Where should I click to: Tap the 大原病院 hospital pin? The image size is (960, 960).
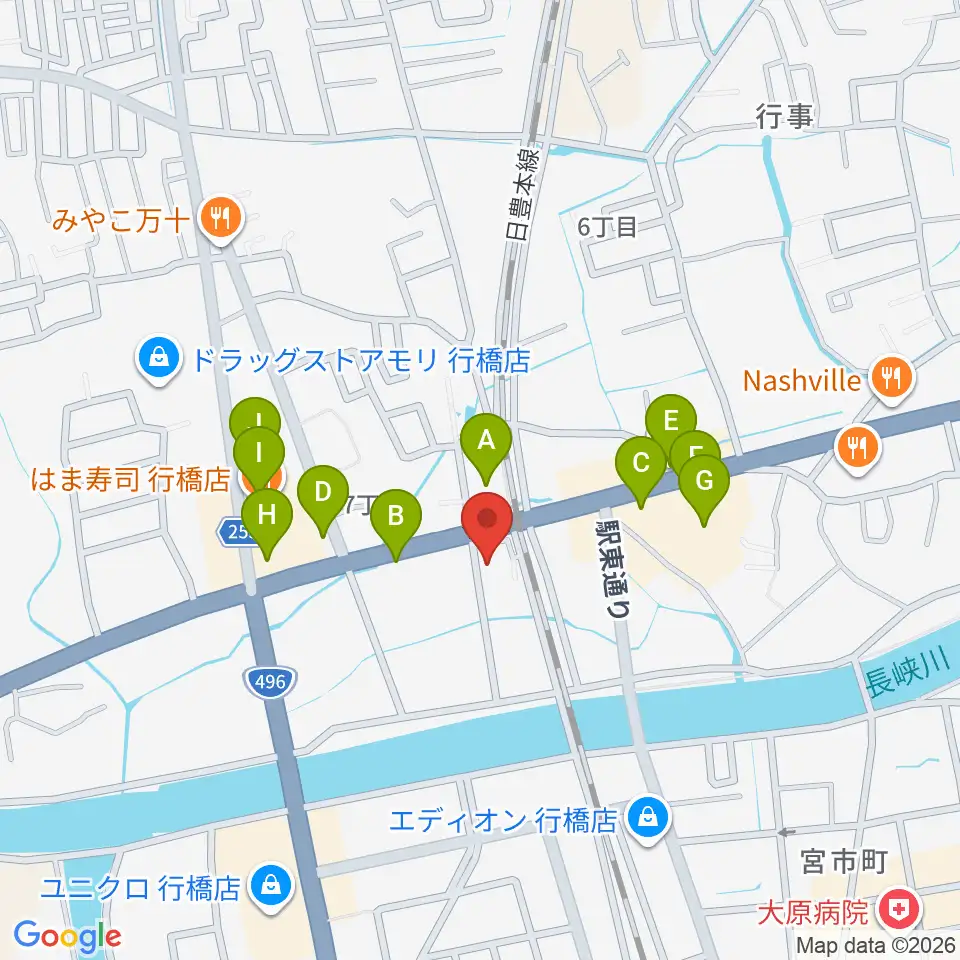tap(899, 912)
